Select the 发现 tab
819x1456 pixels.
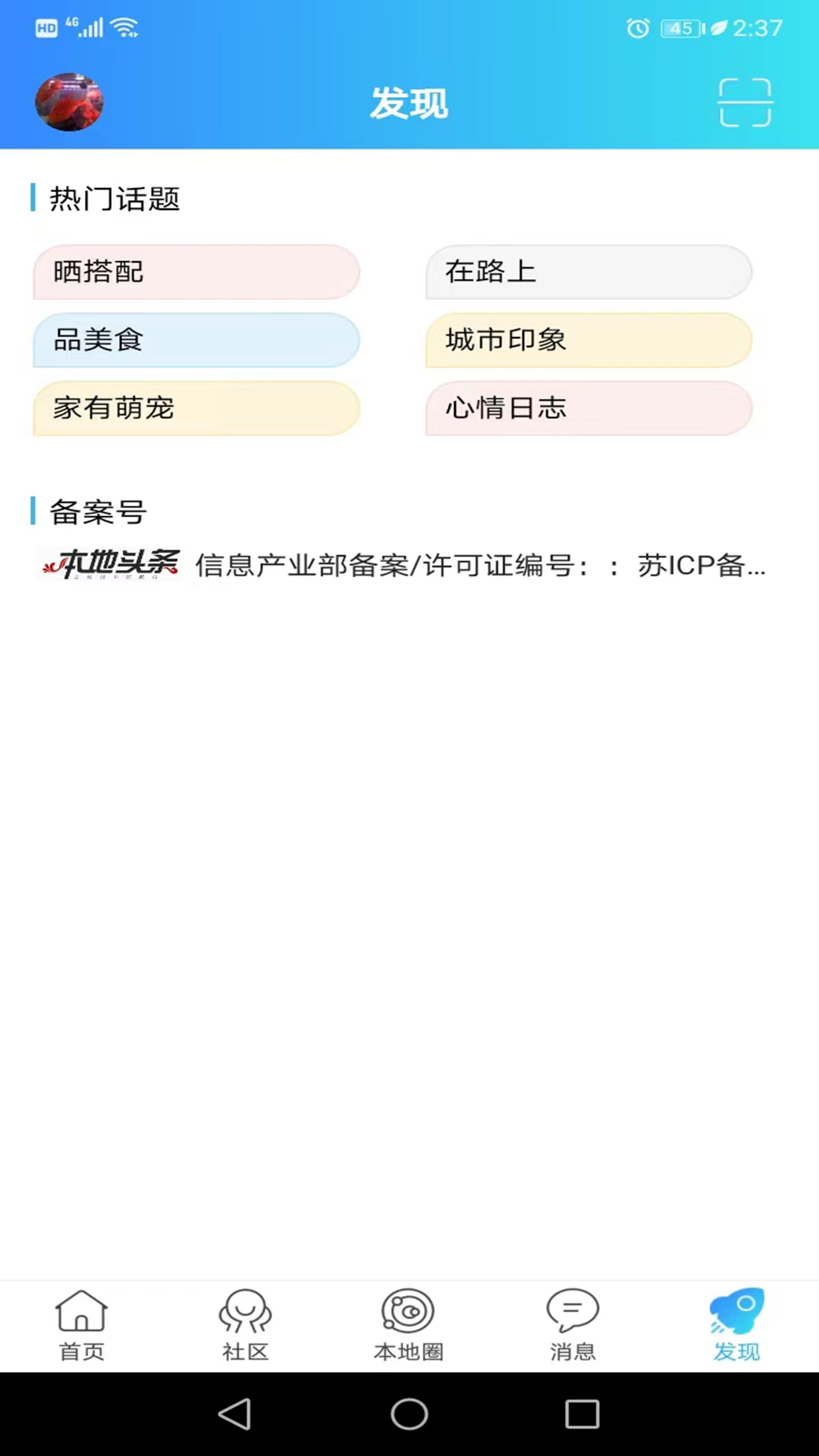(736, 1326)
